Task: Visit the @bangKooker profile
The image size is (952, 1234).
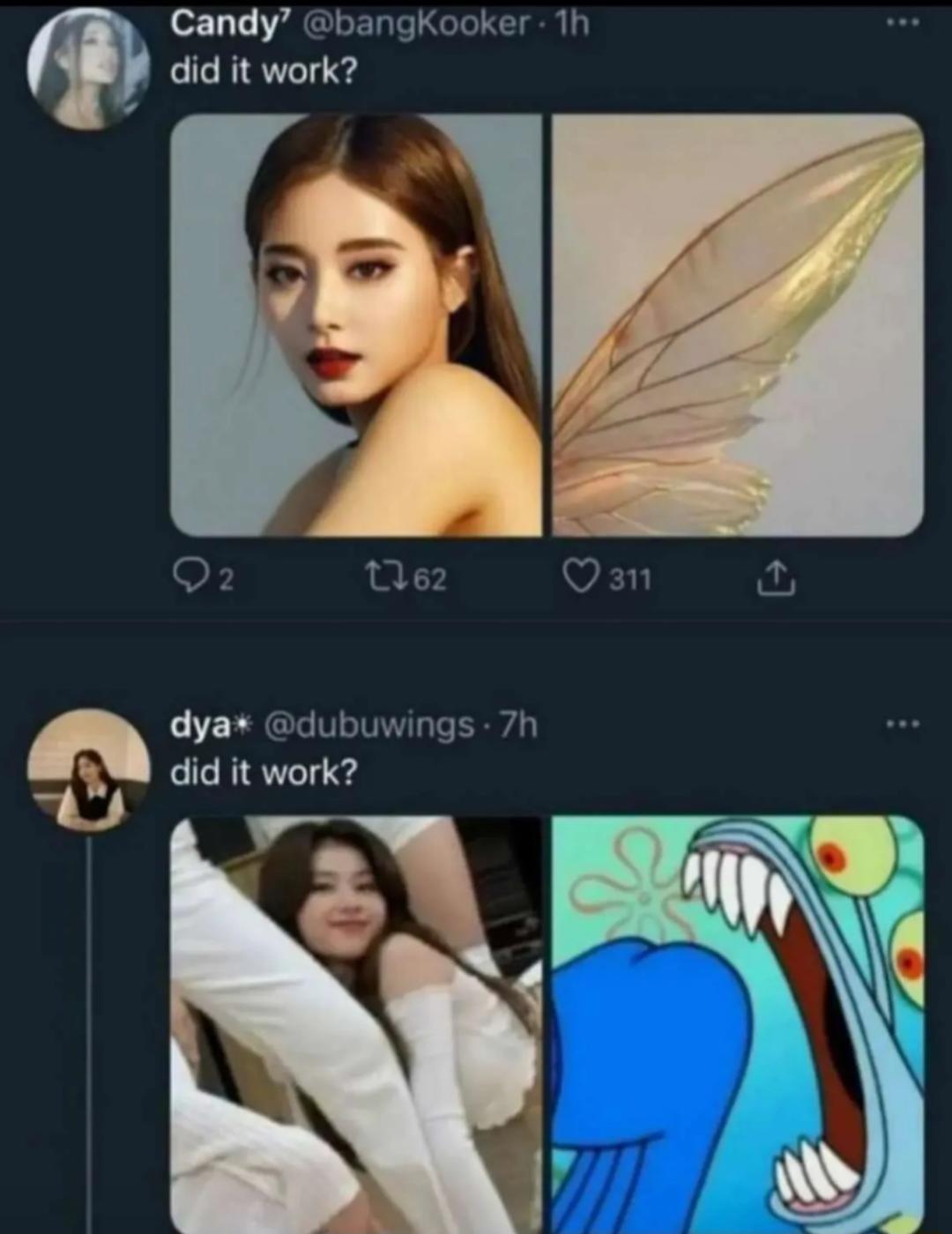Action: click(414, 24)
